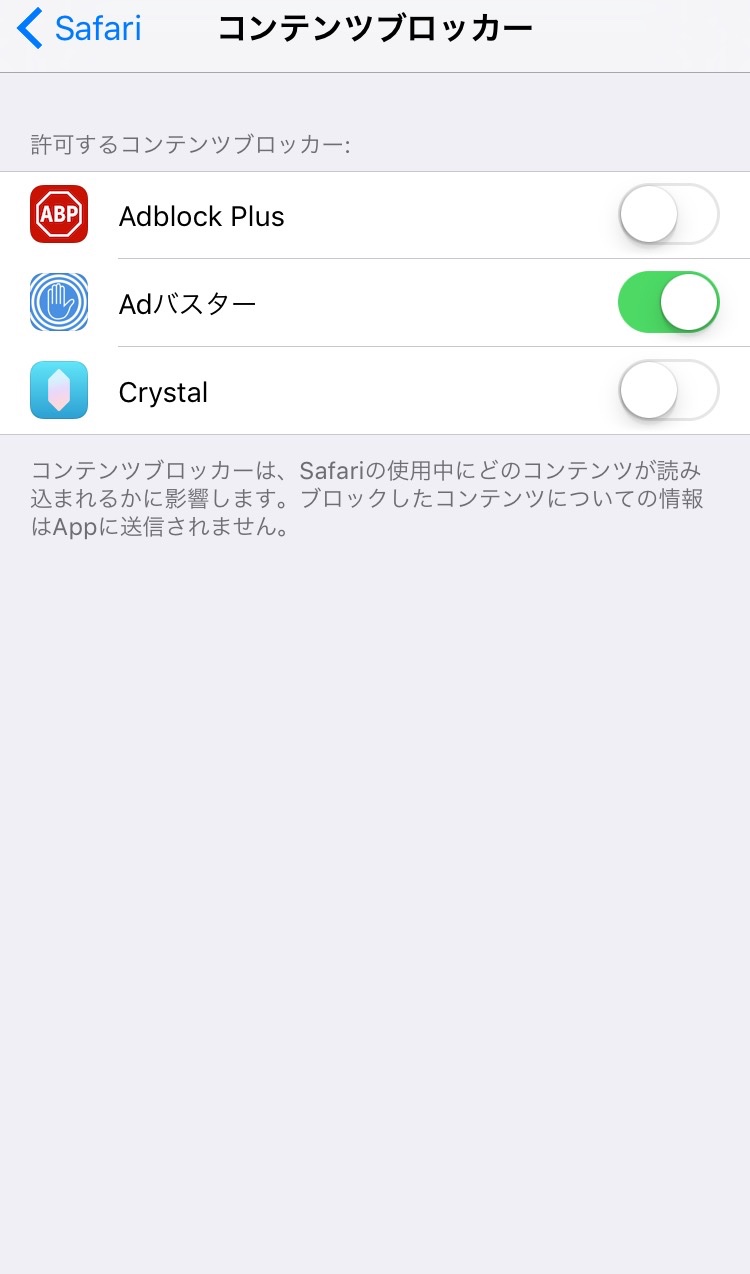750x1274 pixels.
Task: Go back to Safari settings
Action: [80, 29]
